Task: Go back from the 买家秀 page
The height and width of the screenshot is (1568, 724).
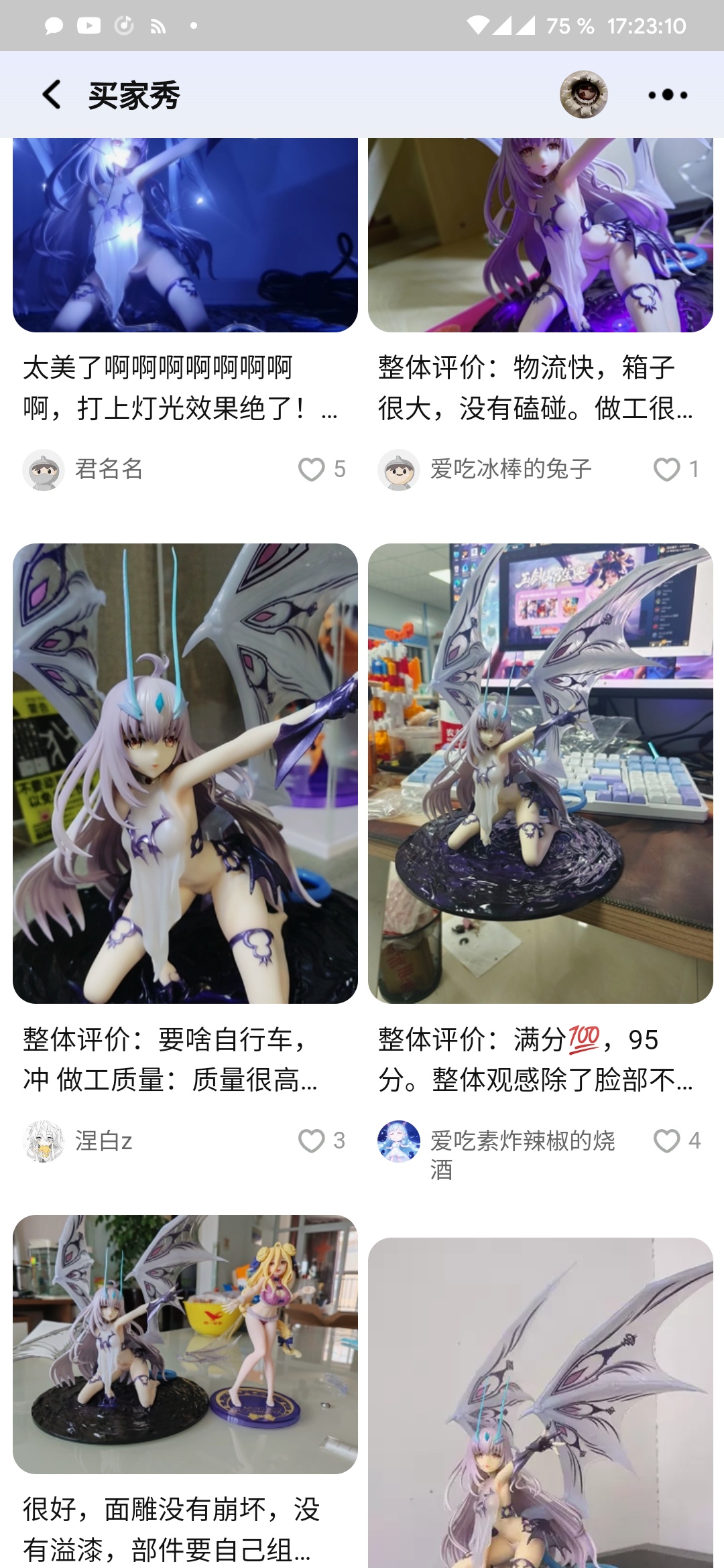Action: 52,94
